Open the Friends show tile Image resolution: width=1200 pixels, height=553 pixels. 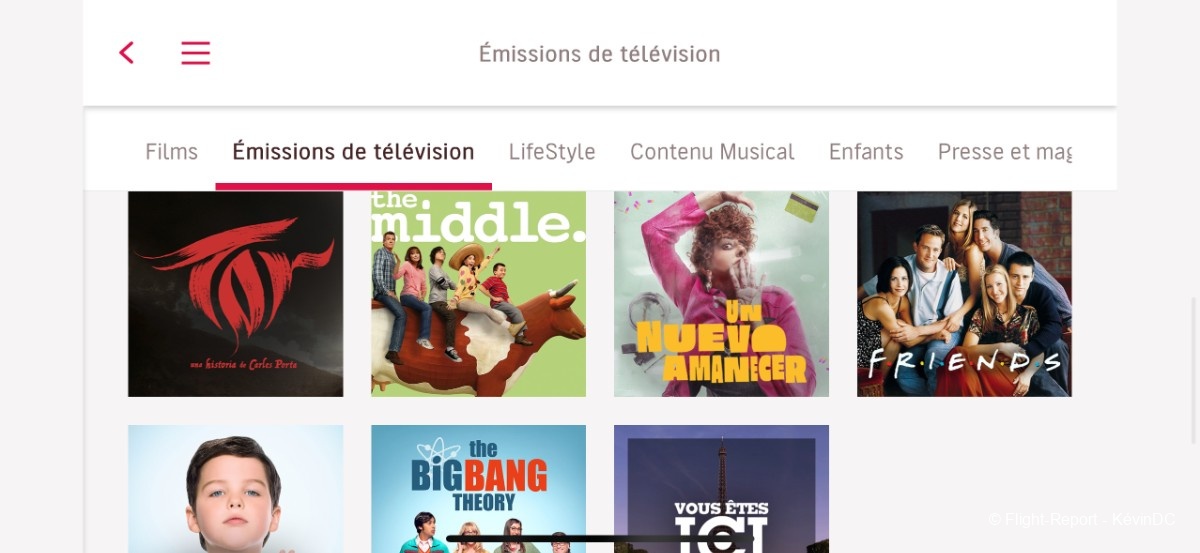click(964, 293)
